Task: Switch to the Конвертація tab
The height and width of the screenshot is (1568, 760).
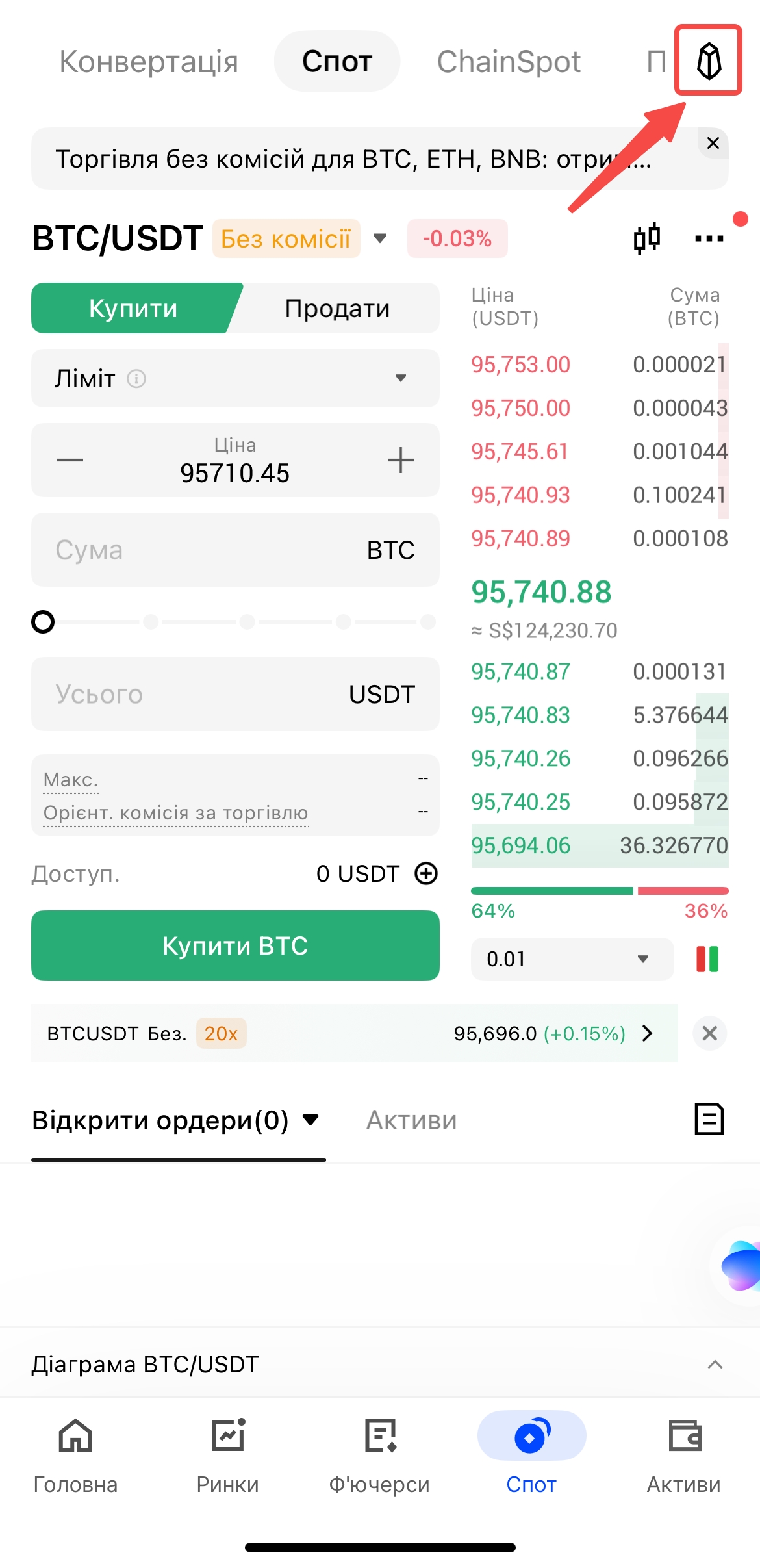Action: tap(149, 62)
